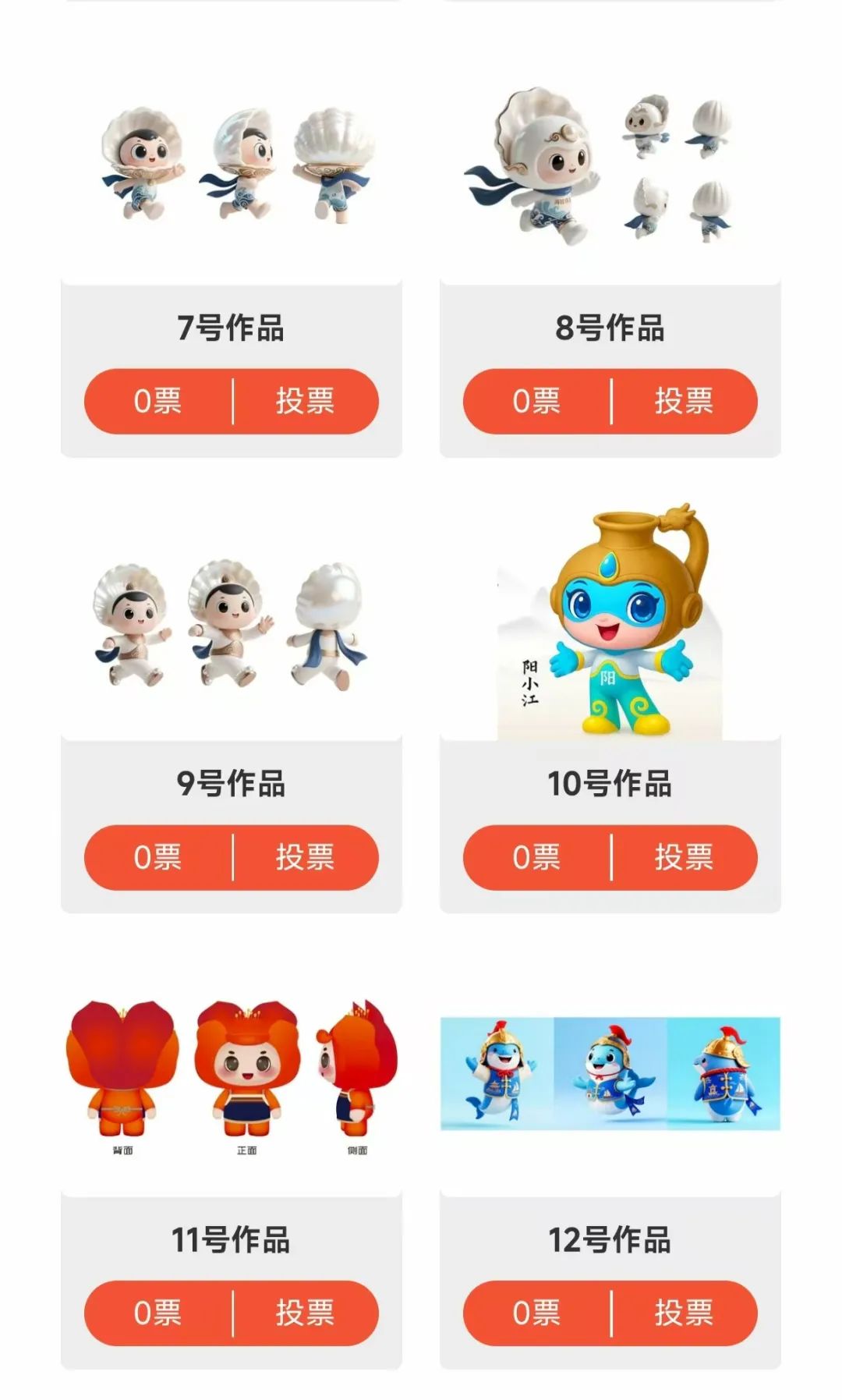842x1400 pixels.
Task: Vote for entry 7号作品
Action: coord(305,401)
